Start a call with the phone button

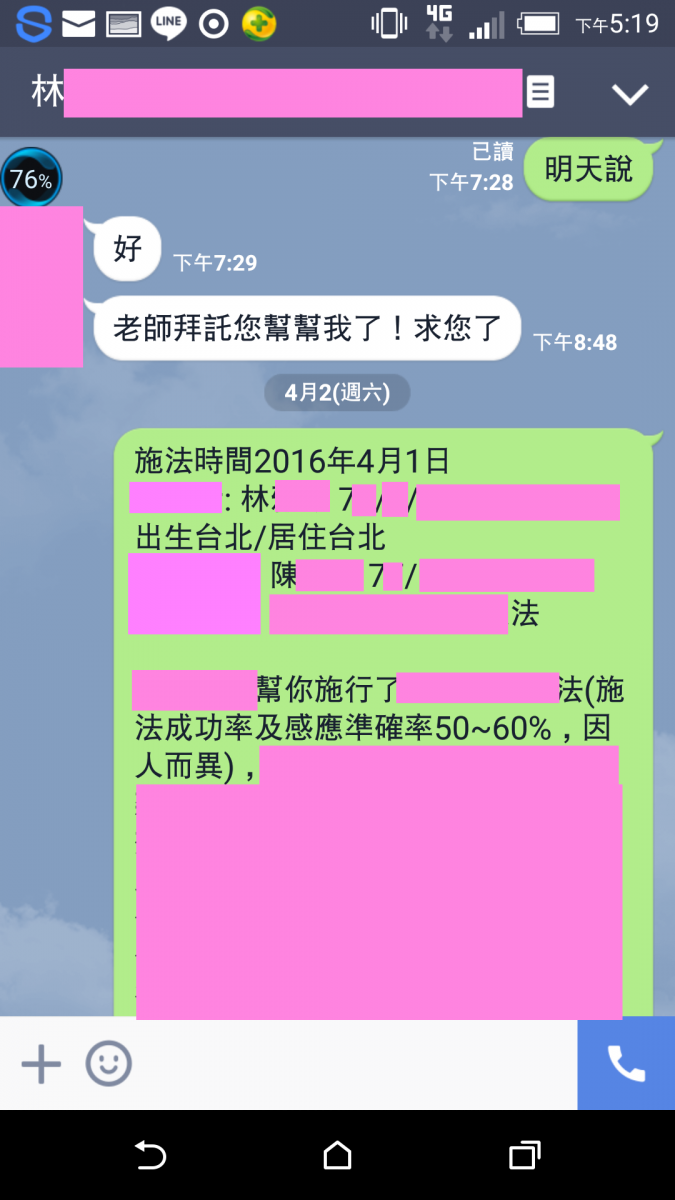626,1064
